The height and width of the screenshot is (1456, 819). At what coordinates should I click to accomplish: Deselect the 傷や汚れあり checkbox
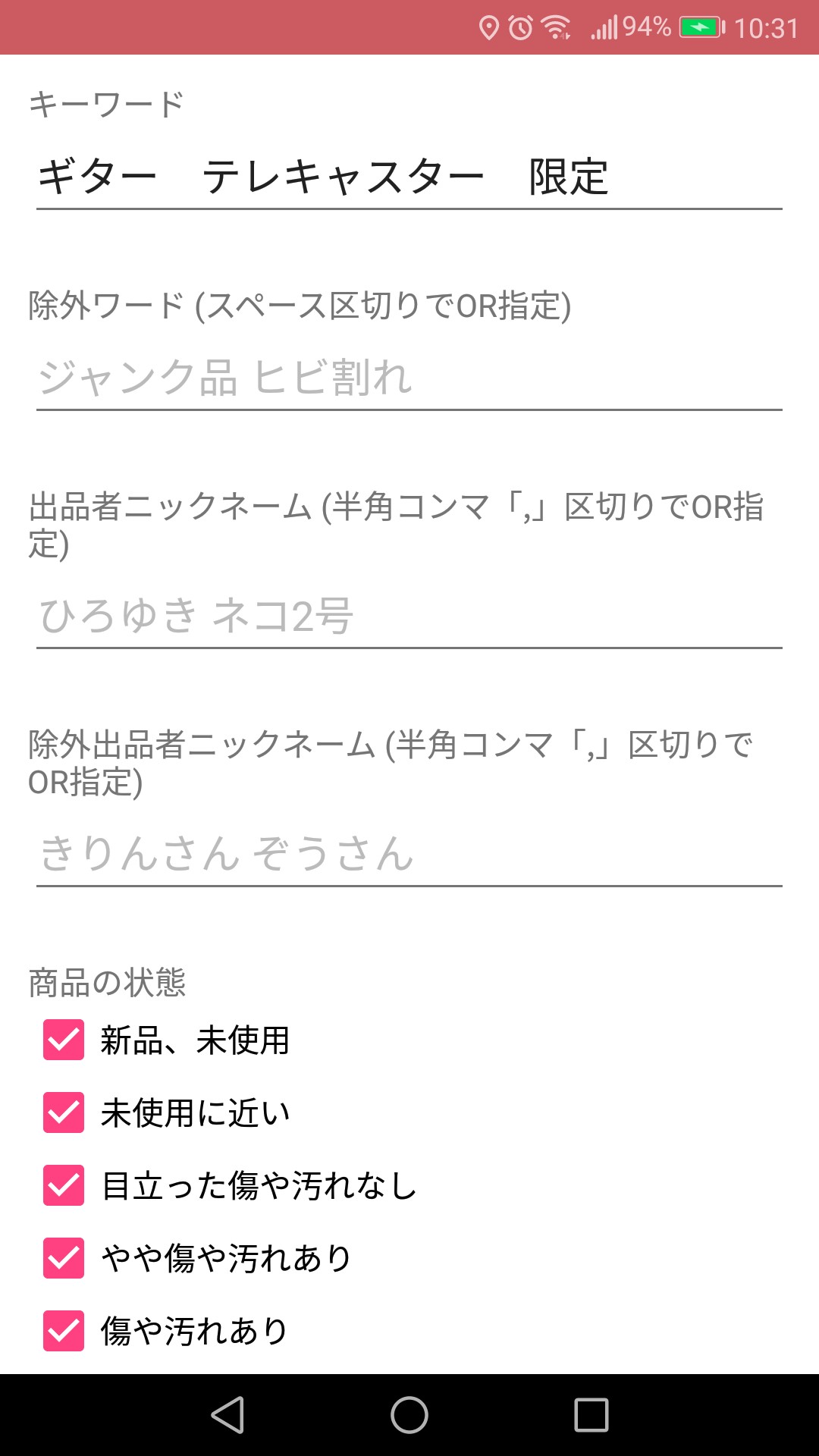point(64,1331)
